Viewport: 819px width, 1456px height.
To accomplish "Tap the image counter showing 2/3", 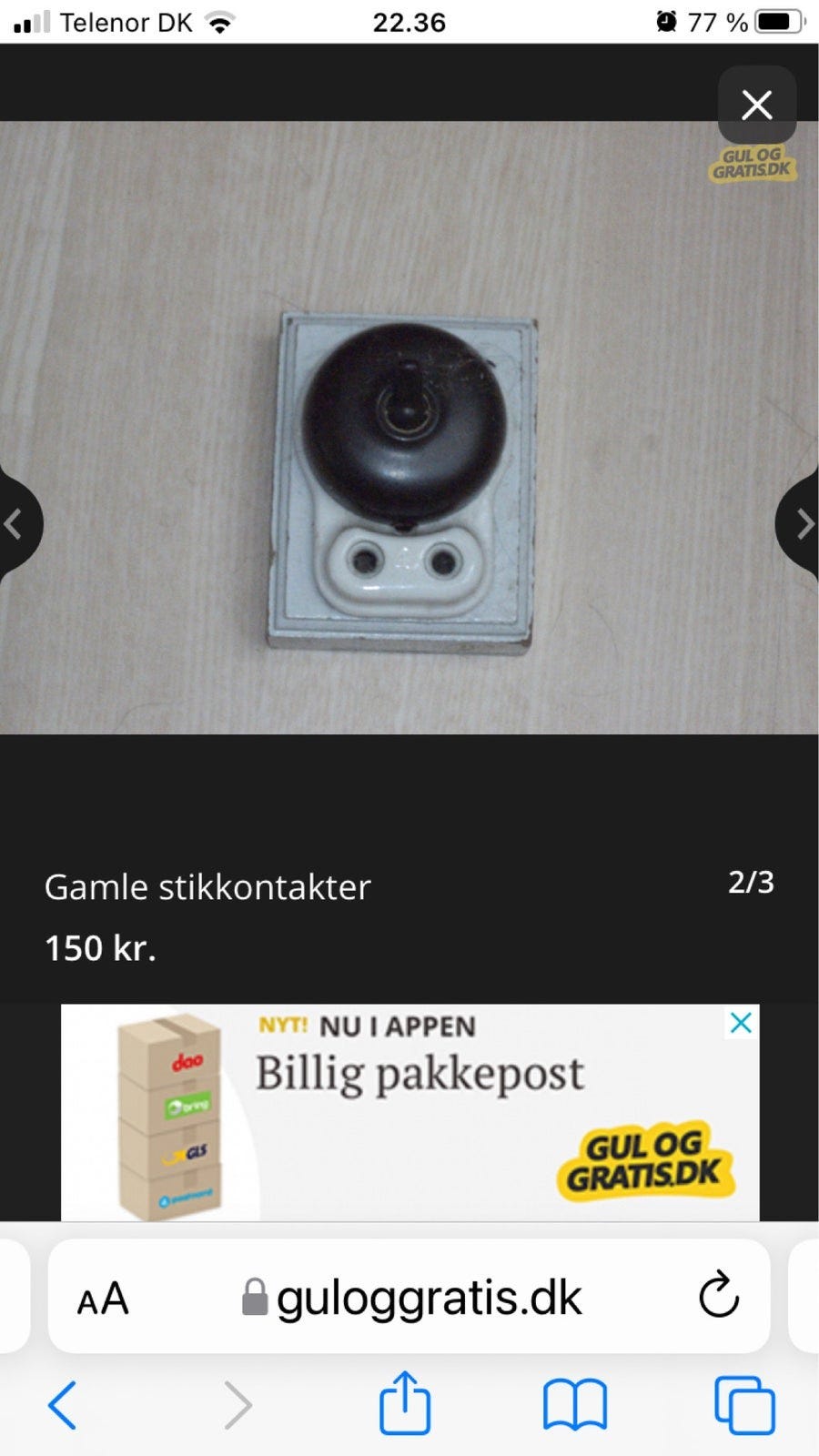I will click(753, 880).
